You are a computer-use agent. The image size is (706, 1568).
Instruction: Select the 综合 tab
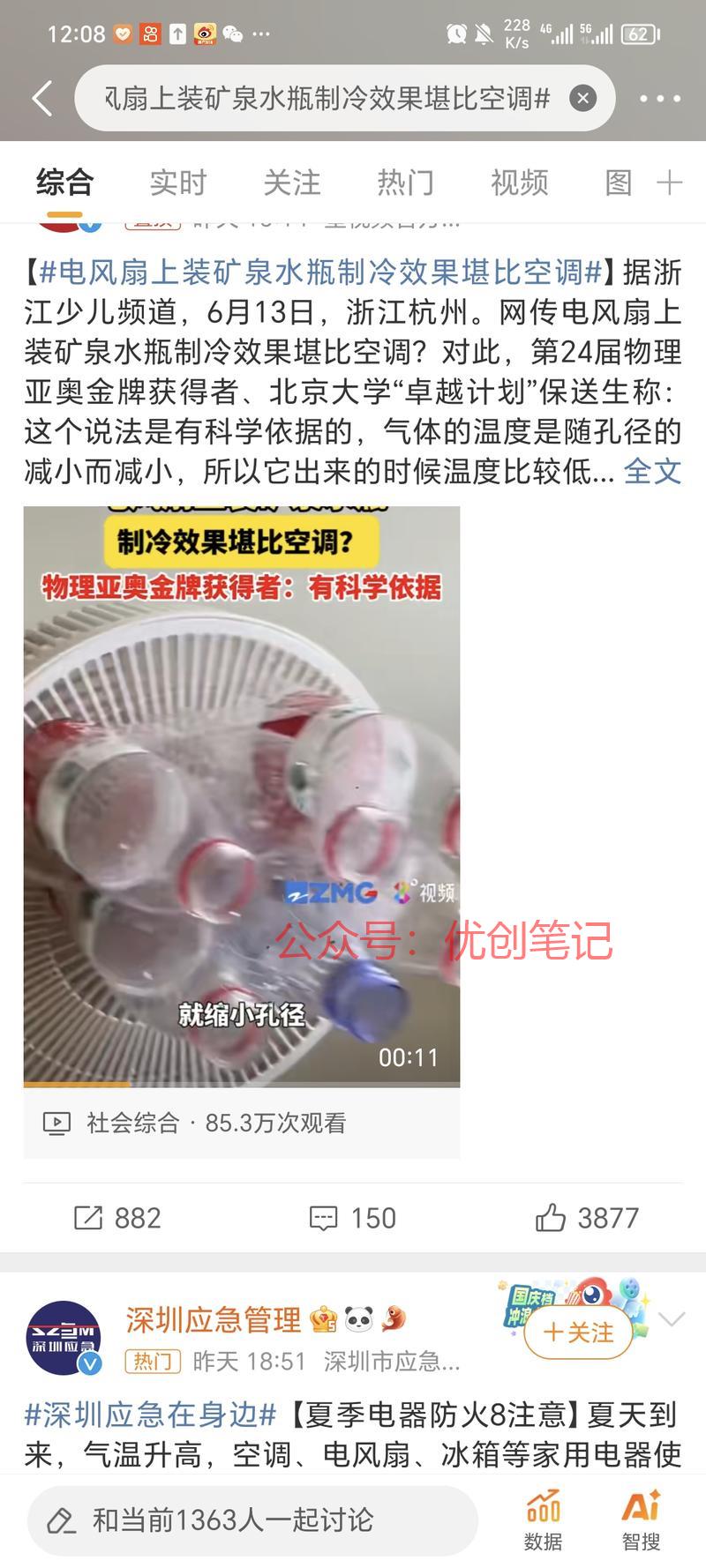(x=64, y=183)
